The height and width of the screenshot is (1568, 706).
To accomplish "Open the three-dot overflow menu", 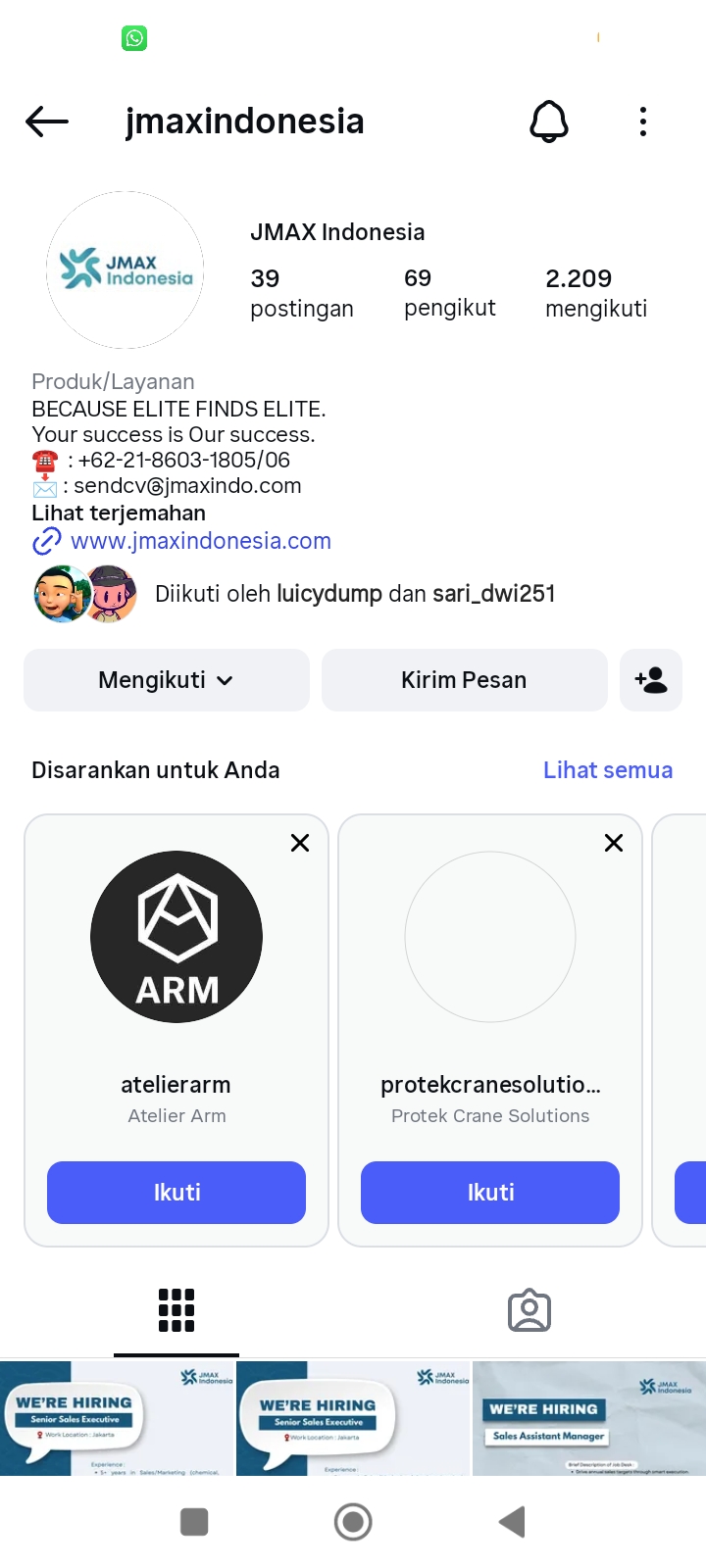I will (643, 122).
